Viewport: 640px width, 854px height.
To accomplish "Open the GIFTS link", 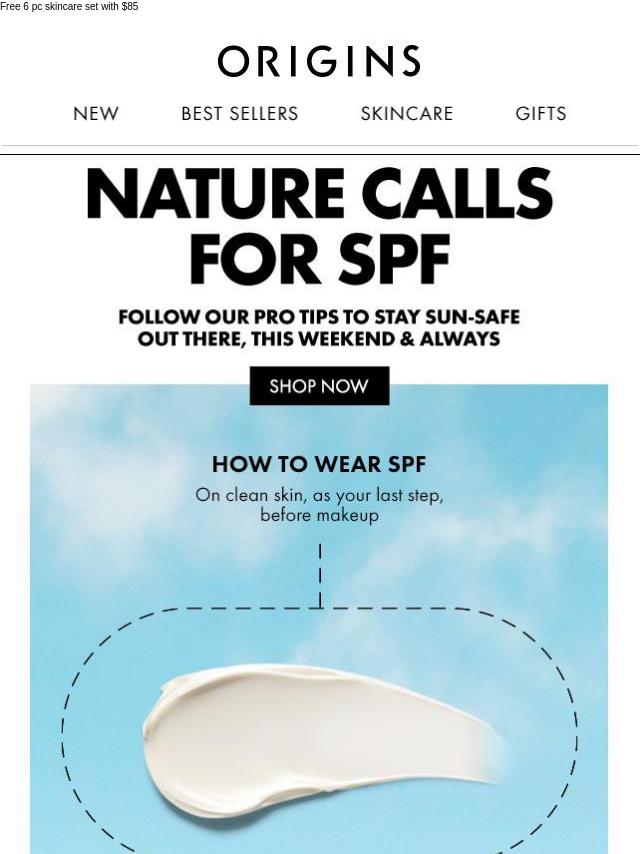I will tap(541, 114).
